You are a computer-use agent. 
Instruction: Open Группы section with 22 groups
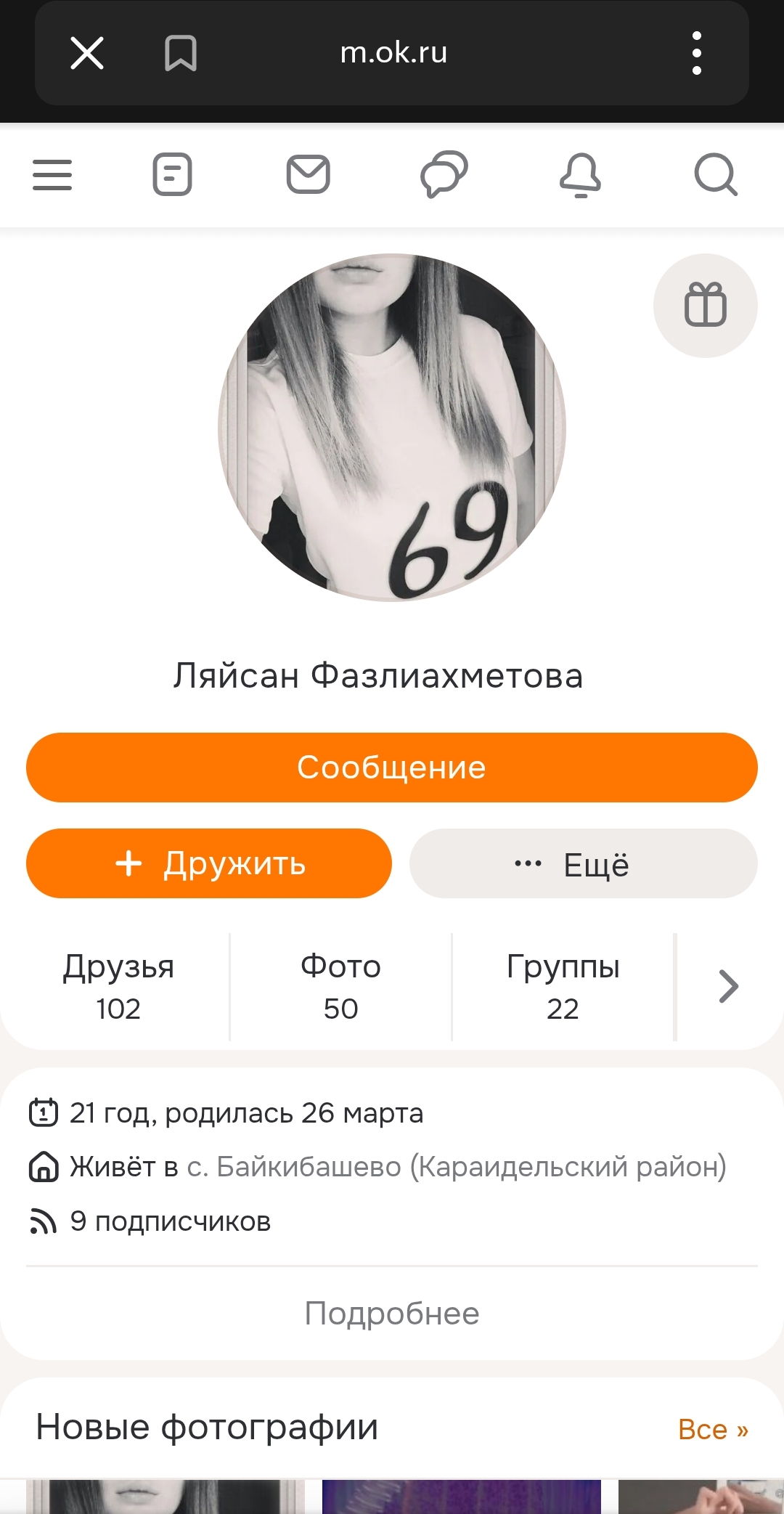point(563,987)
